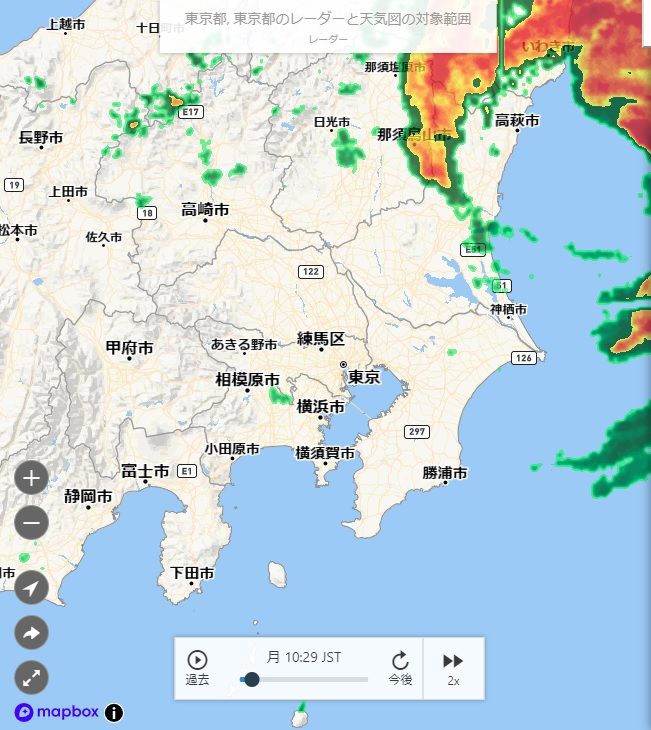Zoom in on the radar map
This screenshot has width=651, height=730.
point(31,478)
